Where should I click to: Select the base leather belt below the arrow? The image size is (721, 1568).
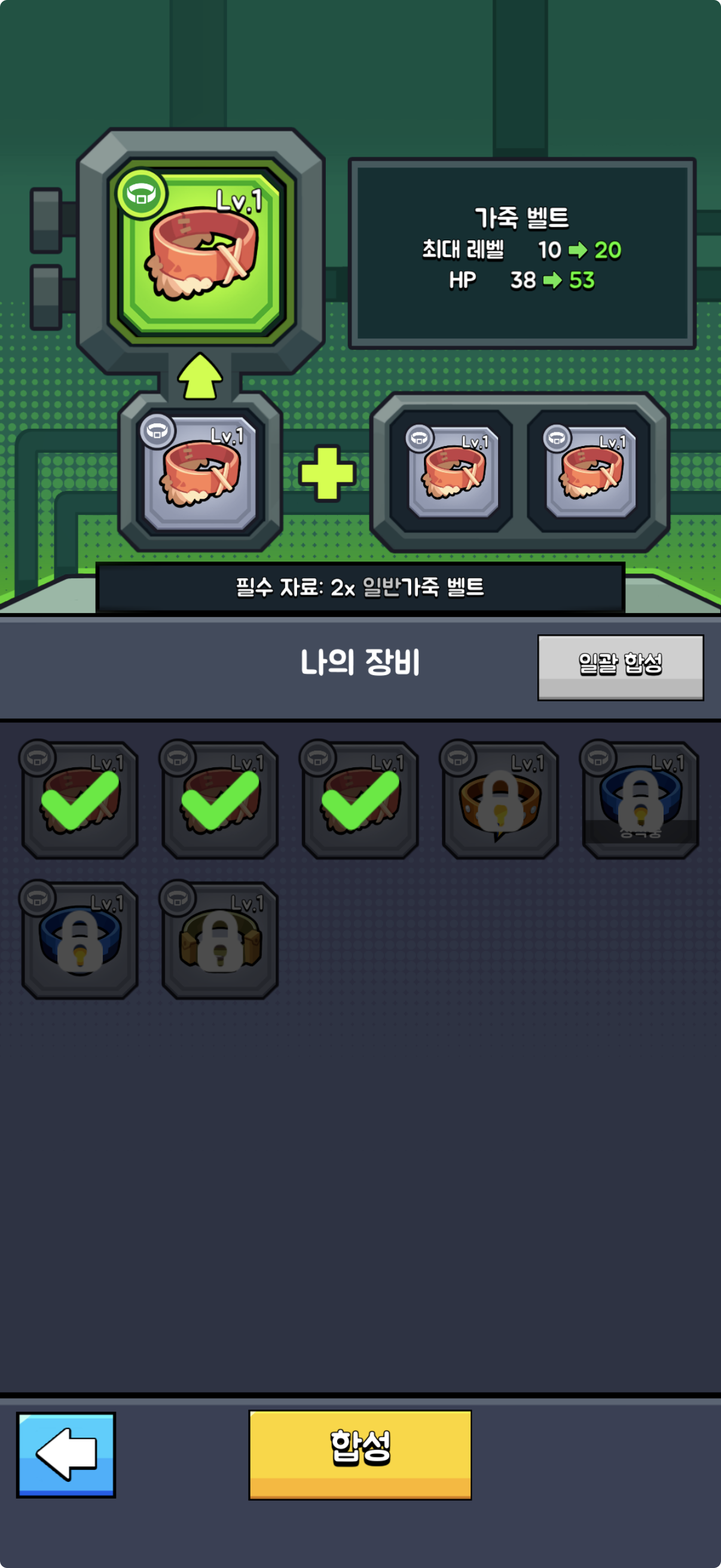[x=201, y=472]
